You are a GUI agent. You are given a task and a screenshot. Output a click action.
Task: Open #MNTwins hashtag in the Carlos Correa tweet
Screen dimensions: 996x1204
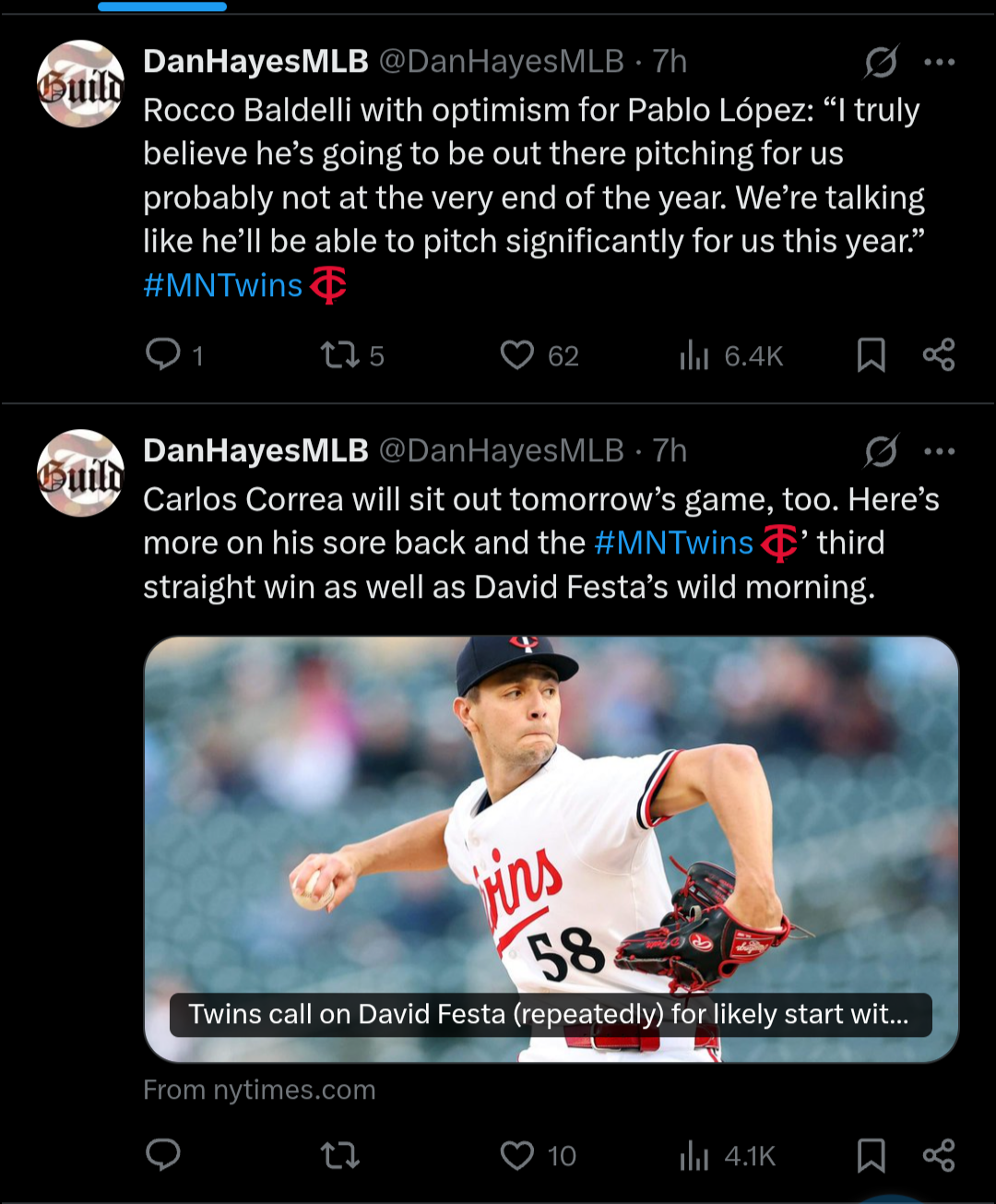click(674, 542)
